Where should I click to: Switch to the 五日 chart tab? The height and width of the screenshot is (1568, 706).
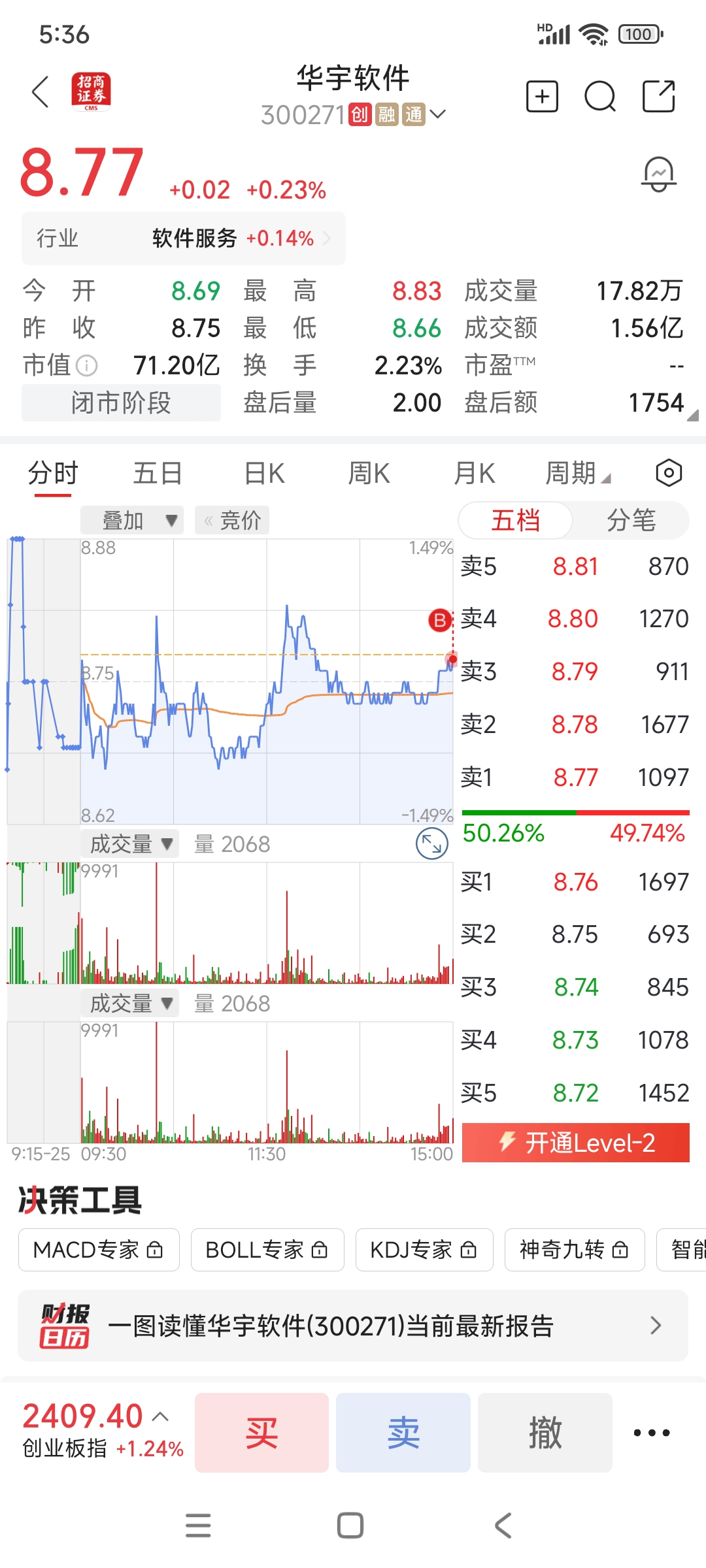[x=158, y=473]
